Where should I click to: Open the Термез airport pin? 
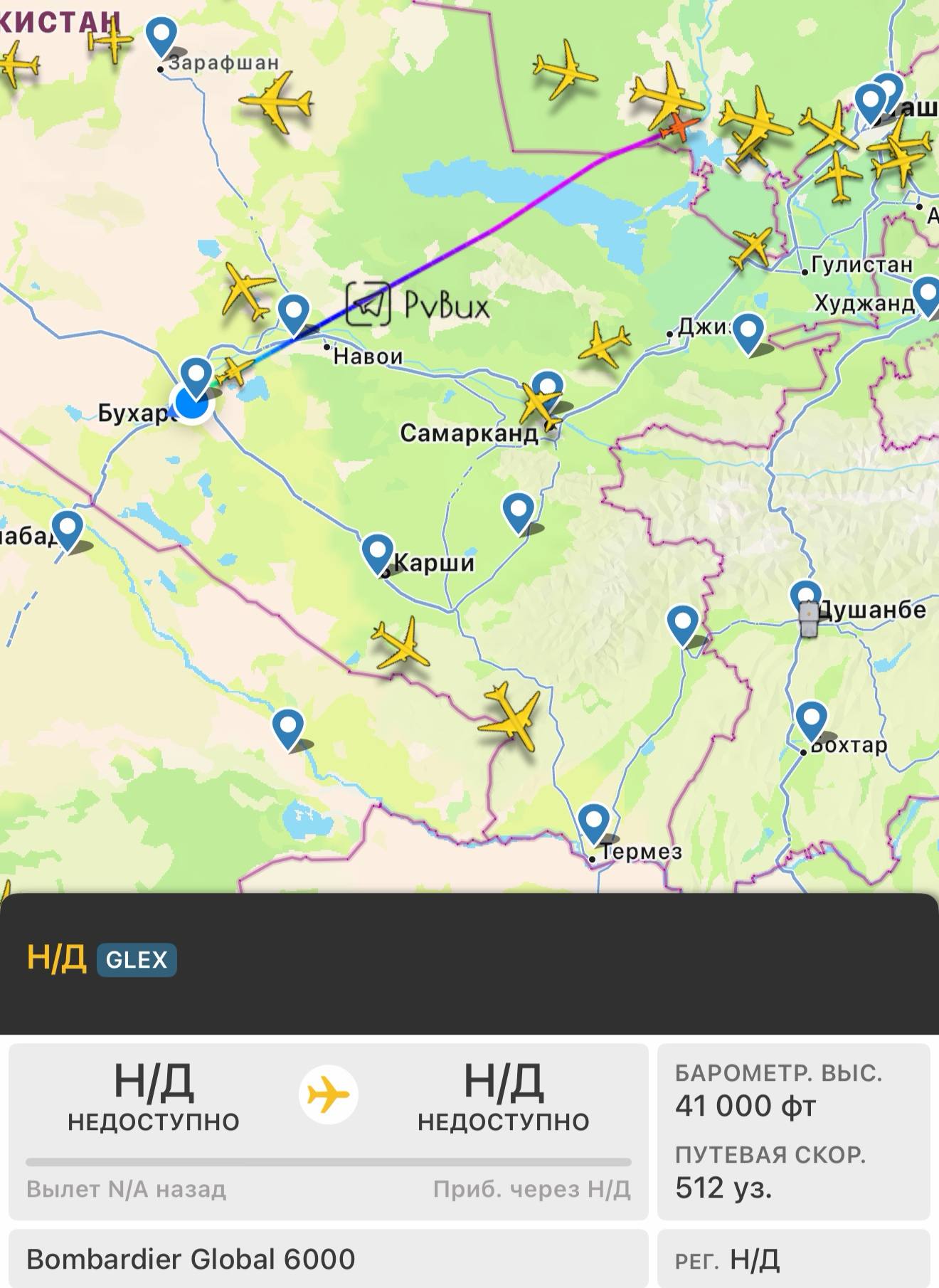point(593,820)
